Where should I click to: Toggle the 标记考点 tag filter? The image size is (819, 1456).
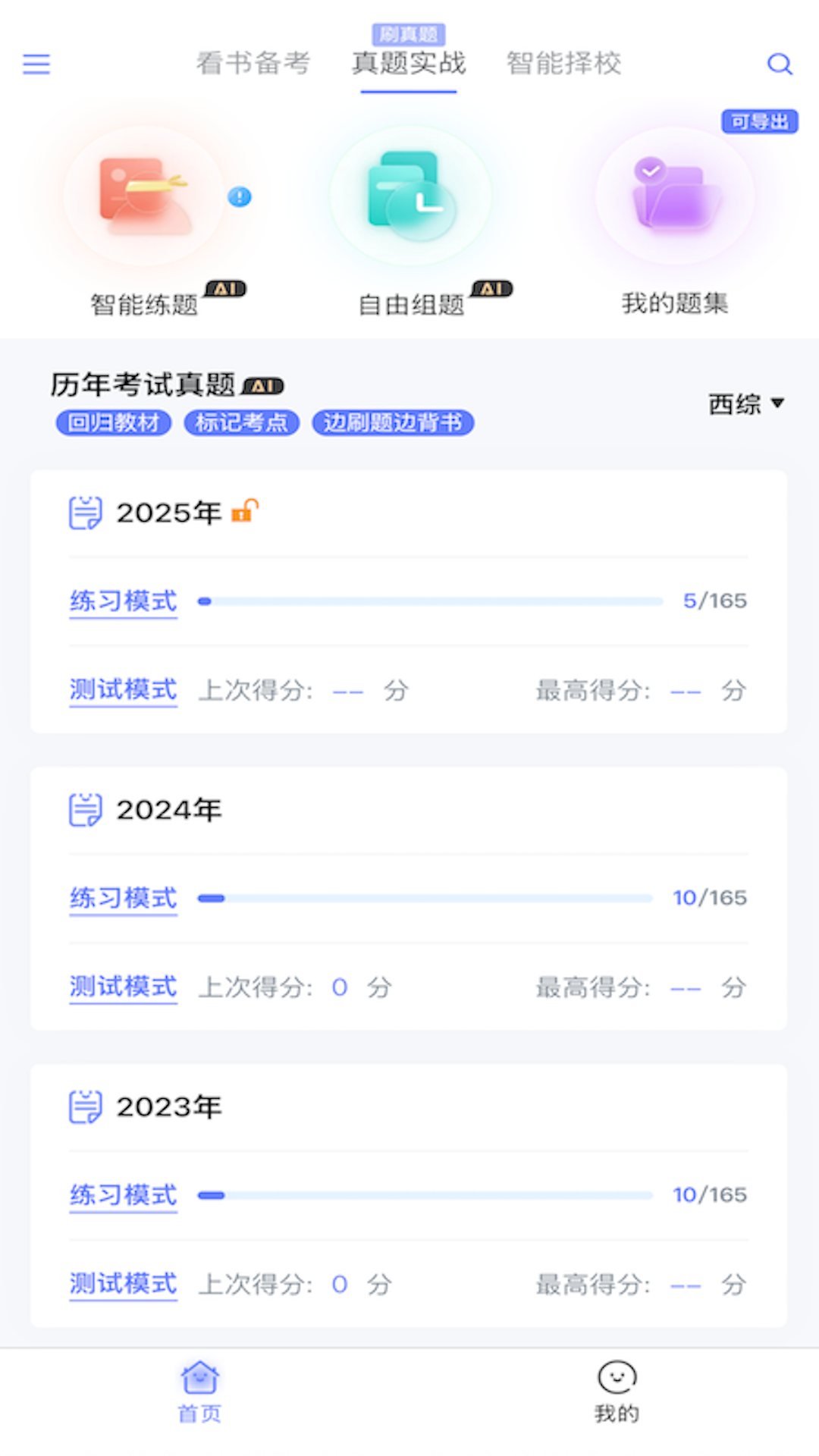point(241,423)
